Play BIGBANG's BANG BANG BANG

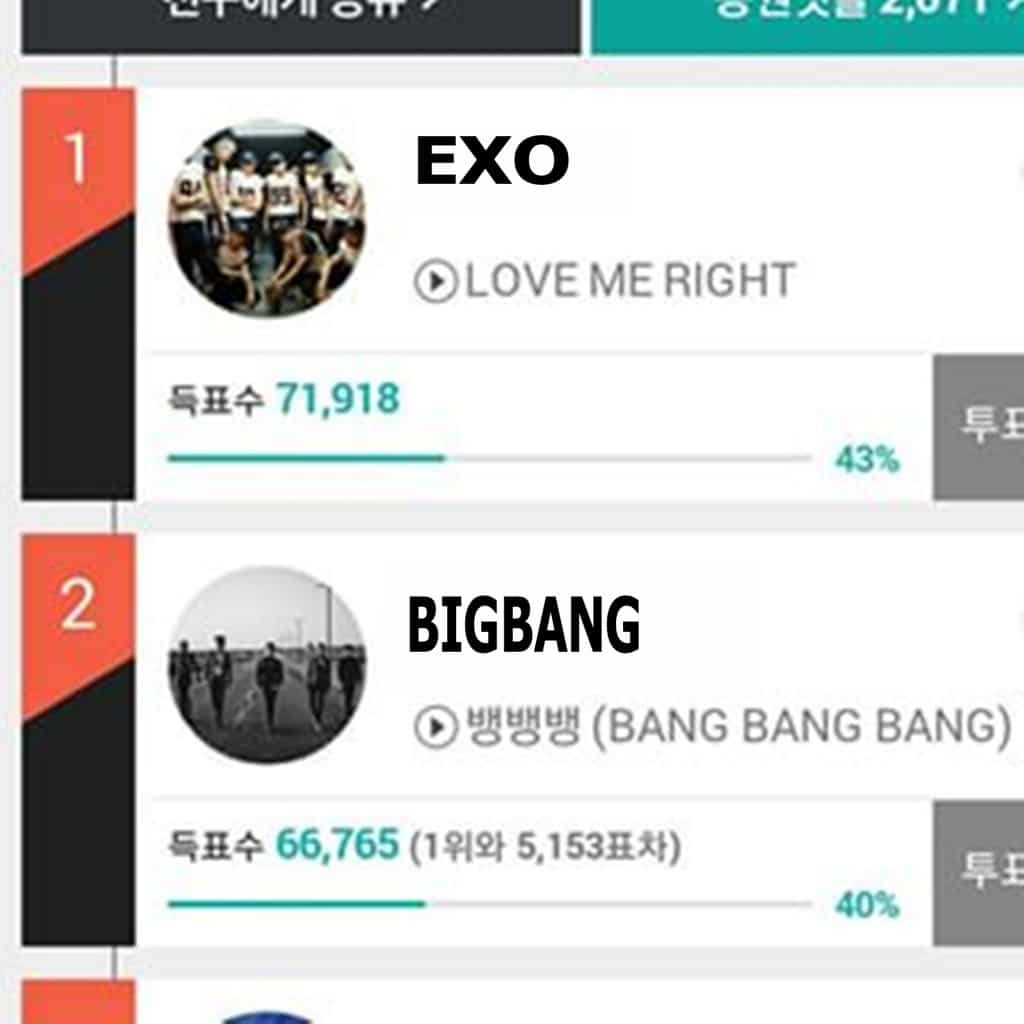point(436,727)
